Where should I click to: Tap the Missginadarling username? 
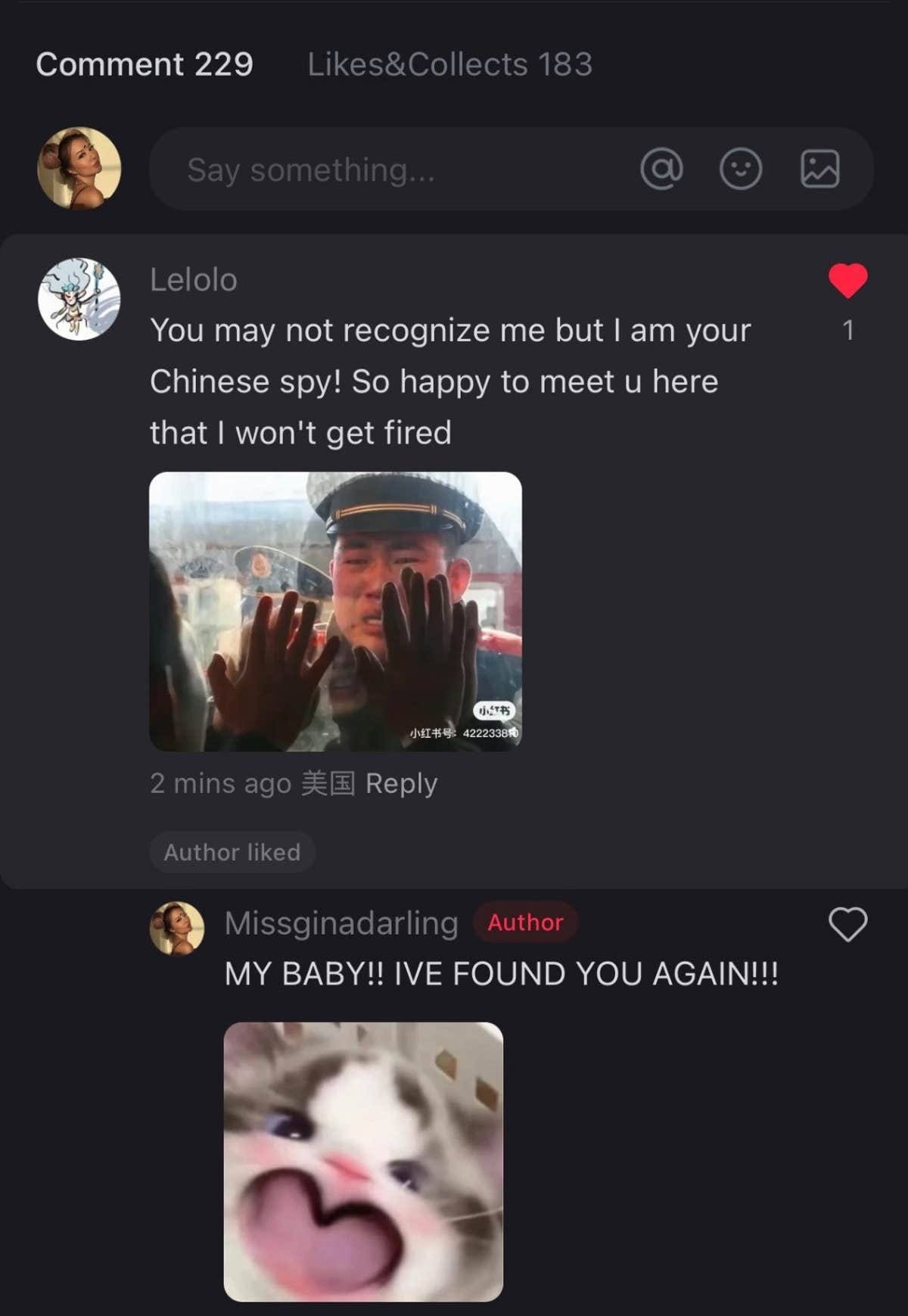[341, 923]
